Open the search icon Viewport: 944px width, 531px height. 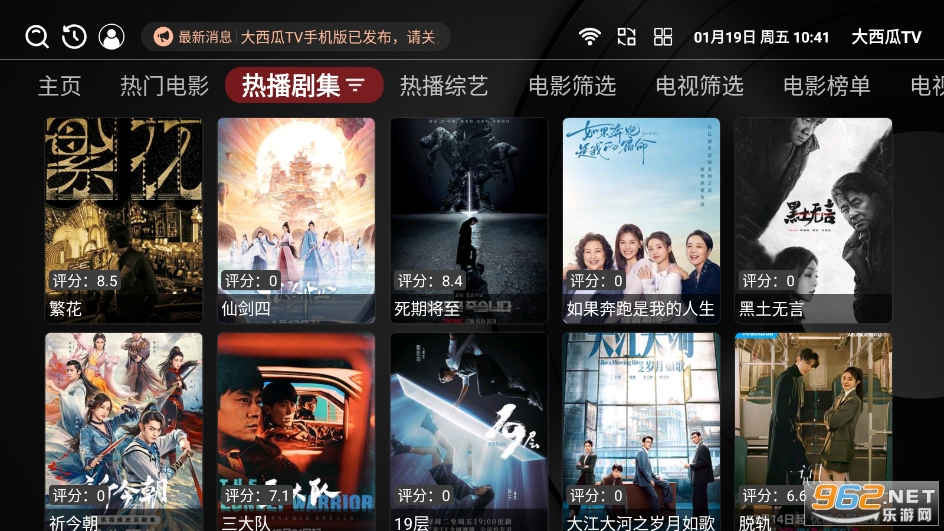(37, 37)
